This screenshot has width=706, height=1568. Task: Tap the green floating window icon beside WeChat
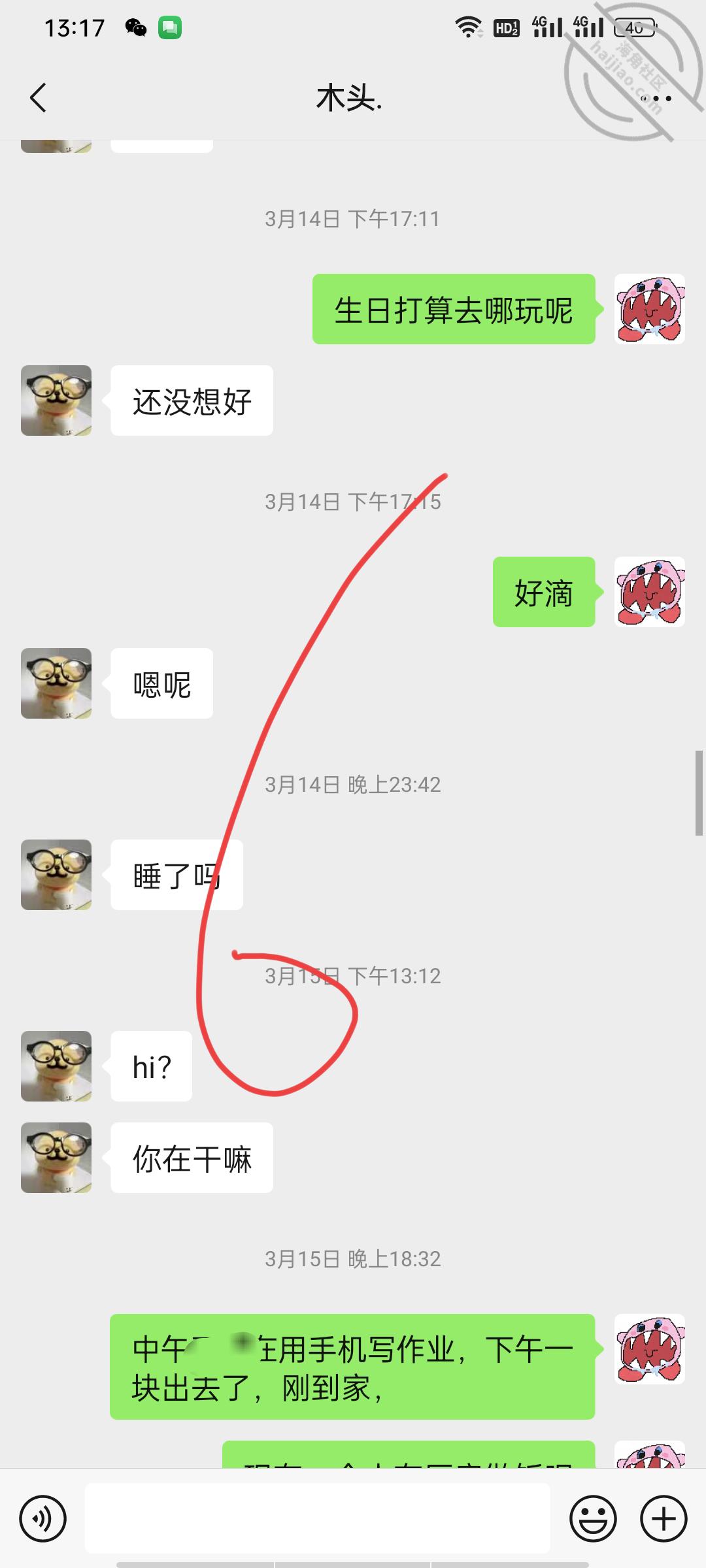click(171, 27)
